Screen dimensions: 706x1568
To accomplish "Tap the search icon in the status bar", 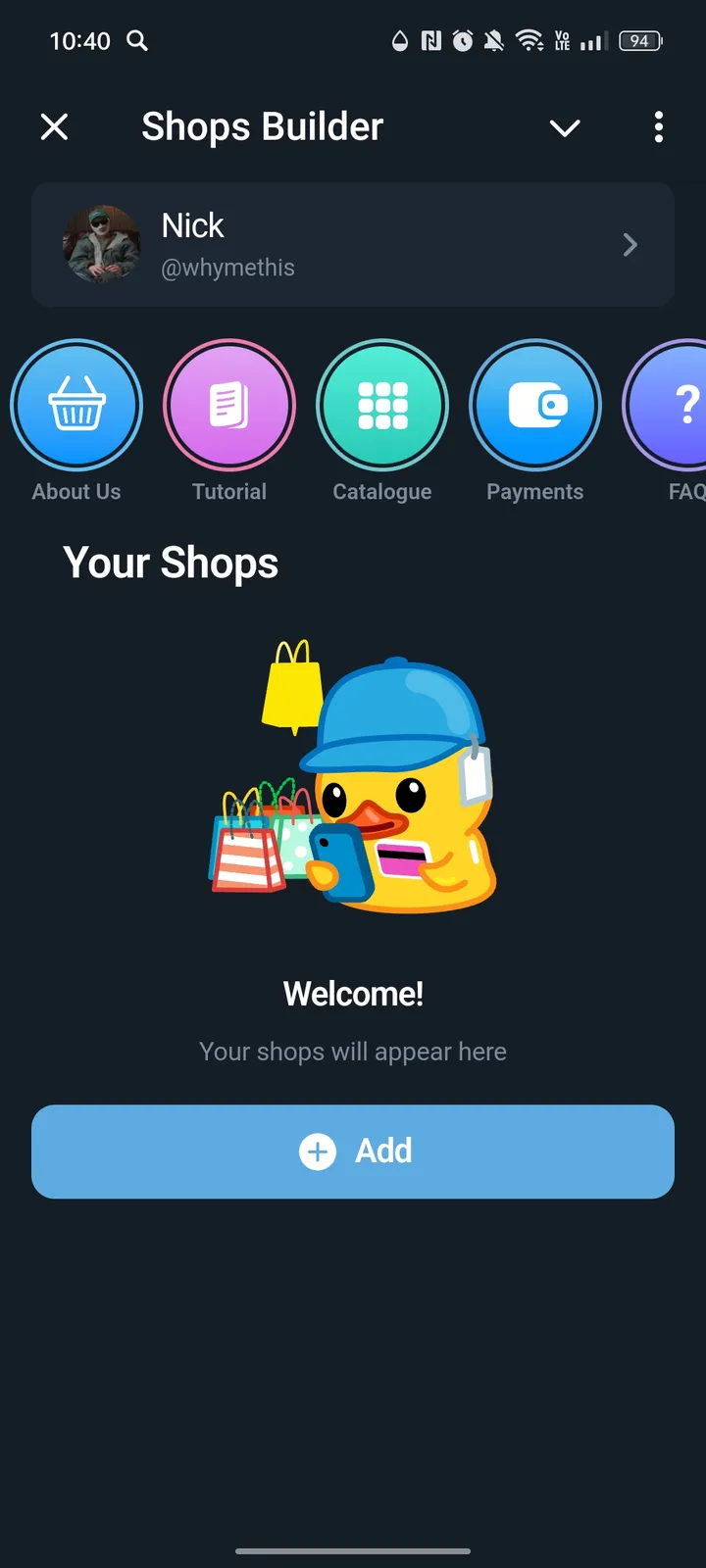I will click(137, 41).
